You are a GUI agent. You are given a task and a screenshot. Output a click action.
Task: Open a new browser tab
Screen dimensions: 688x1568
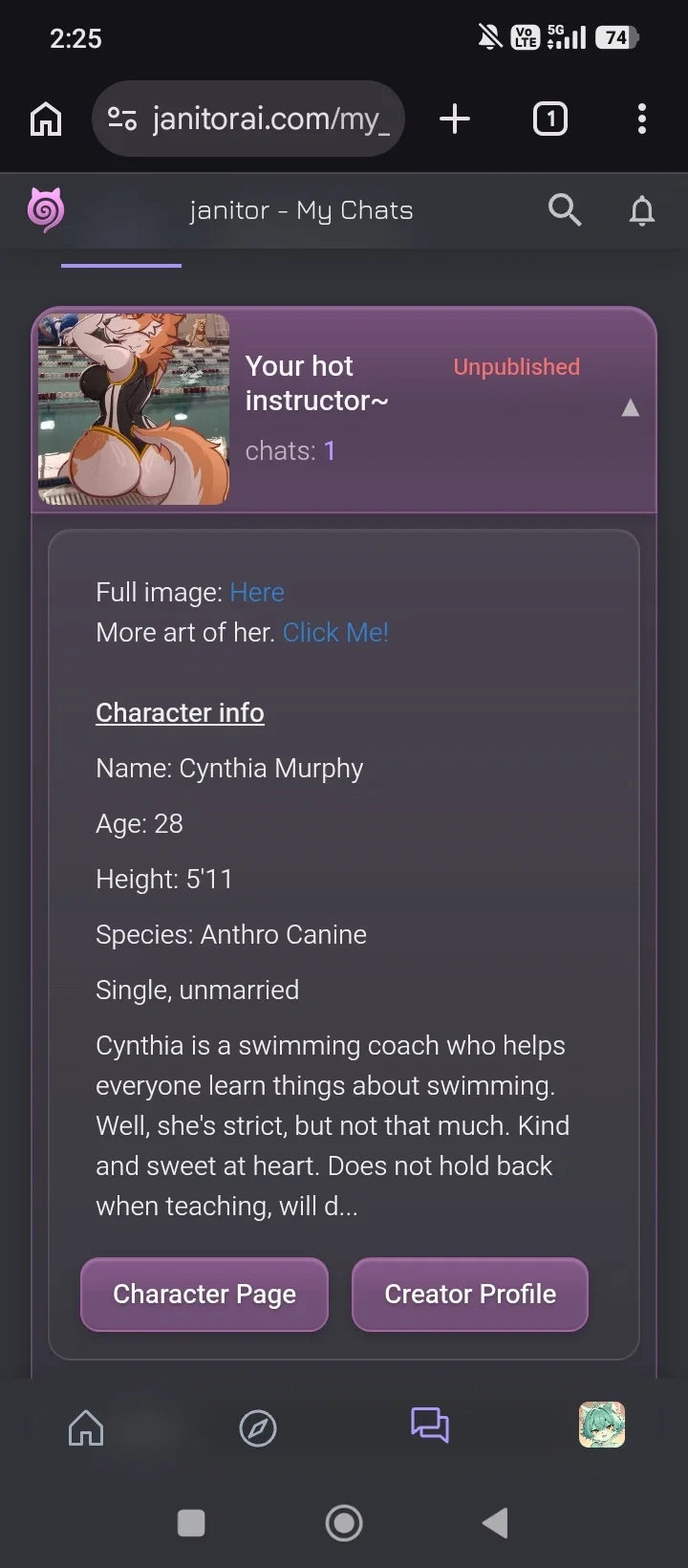click(455, 119)
